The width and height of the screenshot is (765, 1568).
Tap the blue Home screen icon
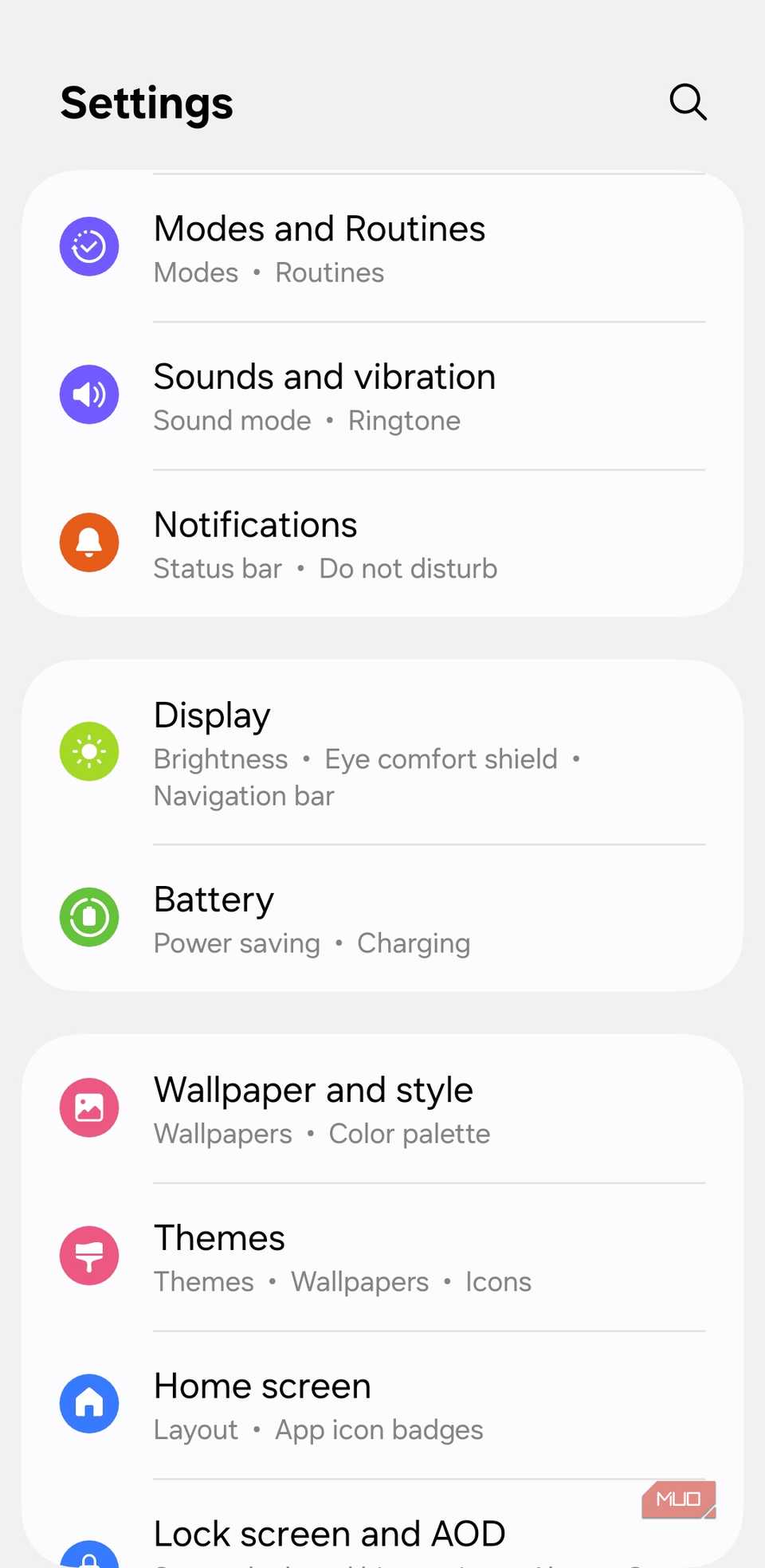[x=89, y=1404]
